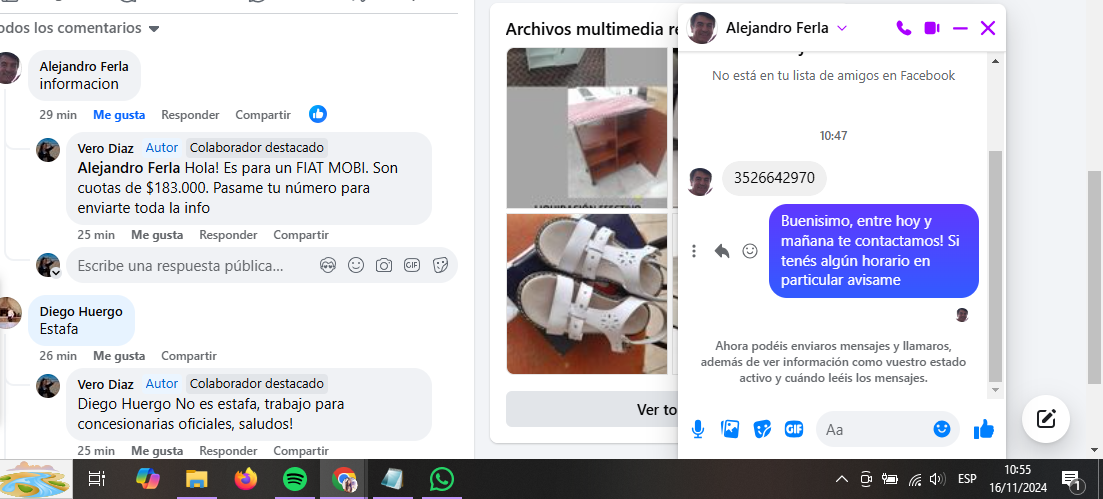
Task: Expand the Todos los comentarios dropdown
Action: [x=153, y=27]
